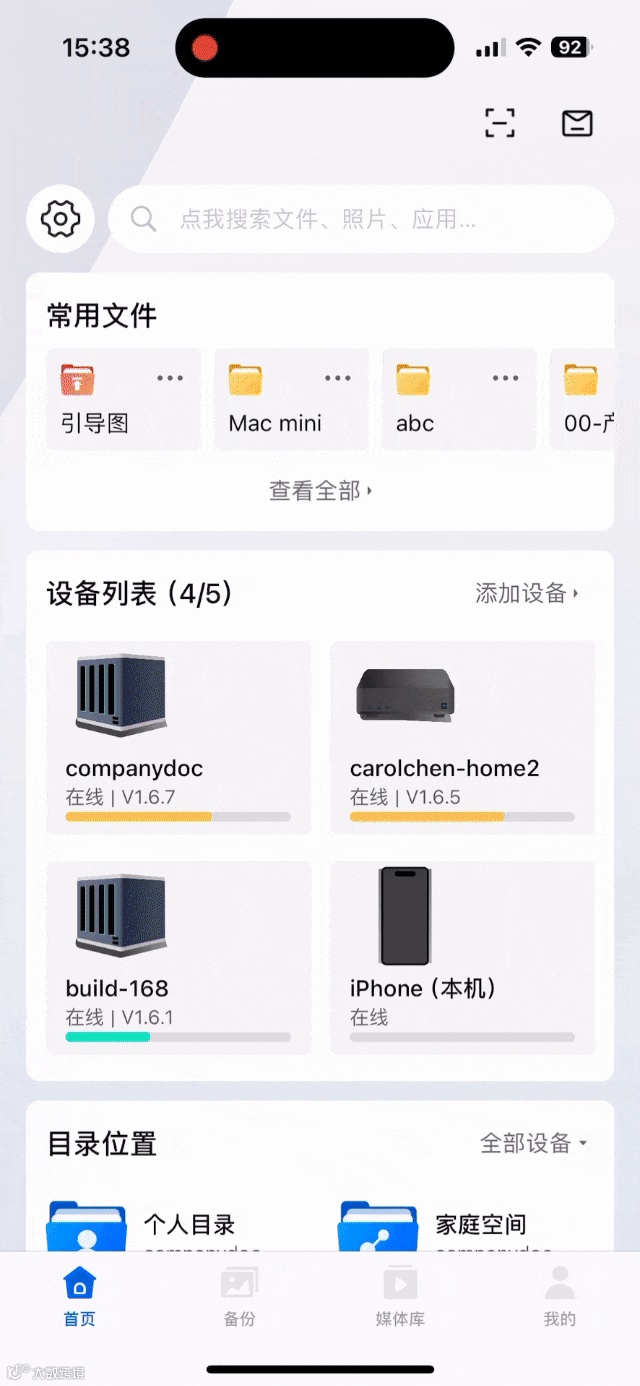Open the companydoc device card
This screenshot has height=1386, width=640.
(x=179, y=737)
